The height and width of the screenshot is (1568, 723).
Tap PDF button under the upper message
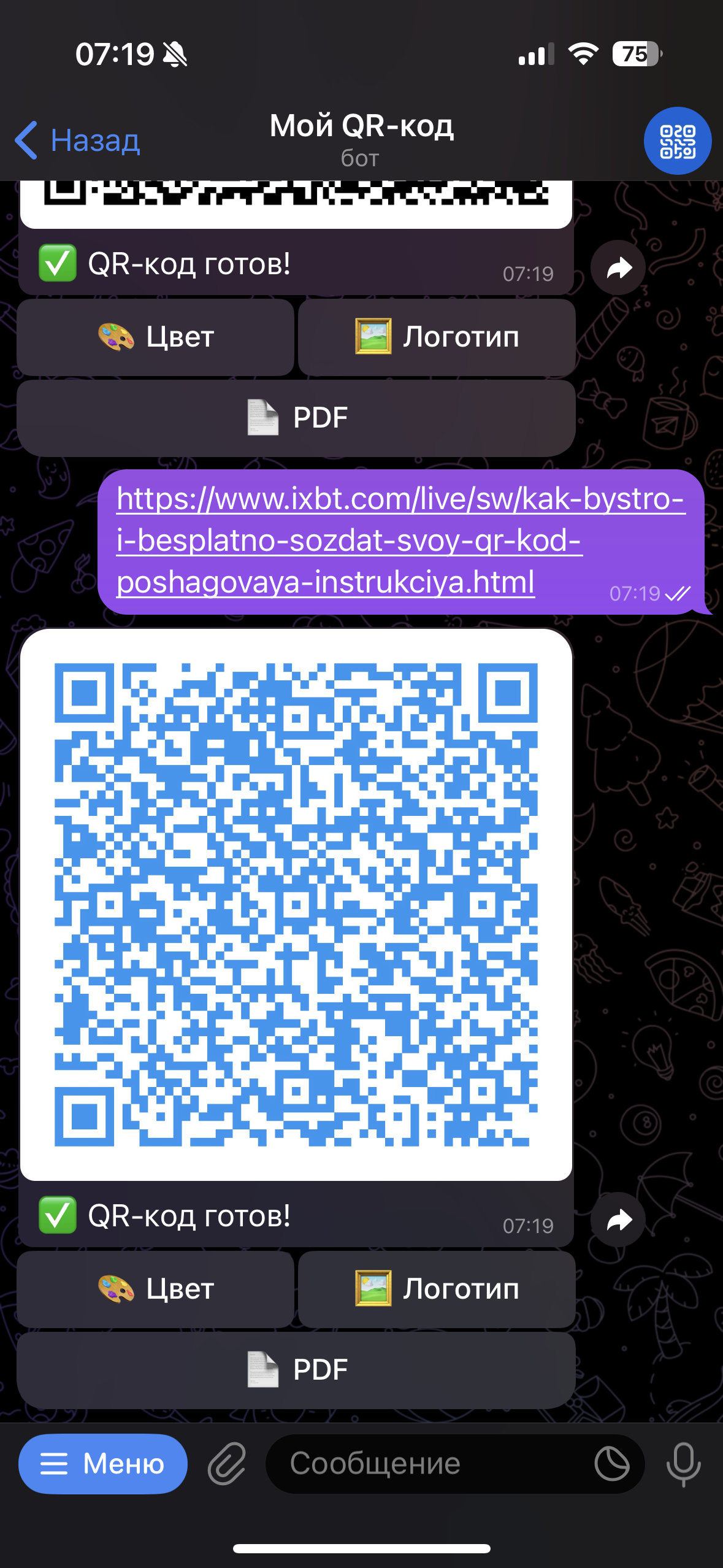(x=296, y=418)
